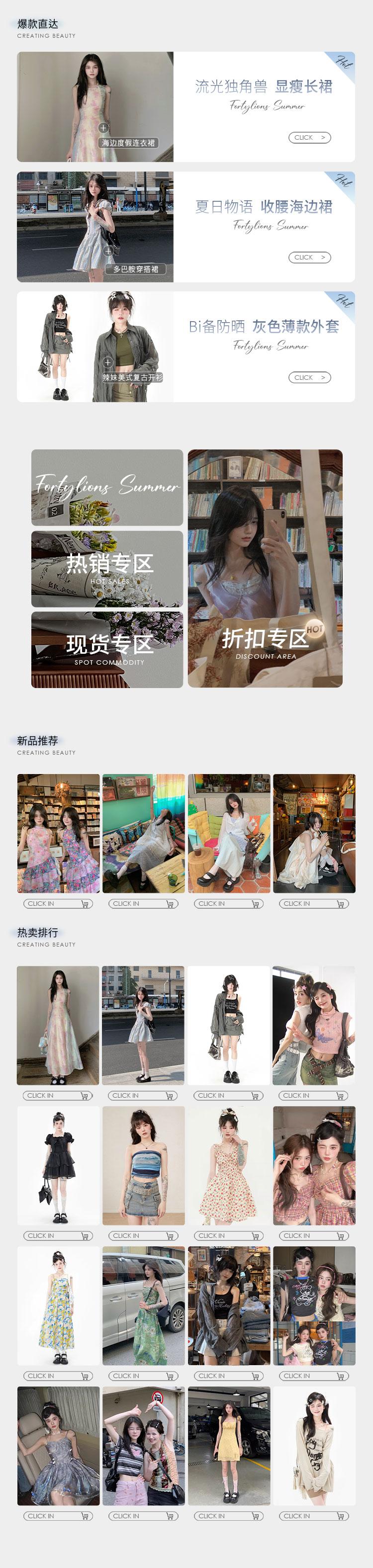
Task: Open the yellow and blue floral maxi dress
Action: click(58, 1306)
